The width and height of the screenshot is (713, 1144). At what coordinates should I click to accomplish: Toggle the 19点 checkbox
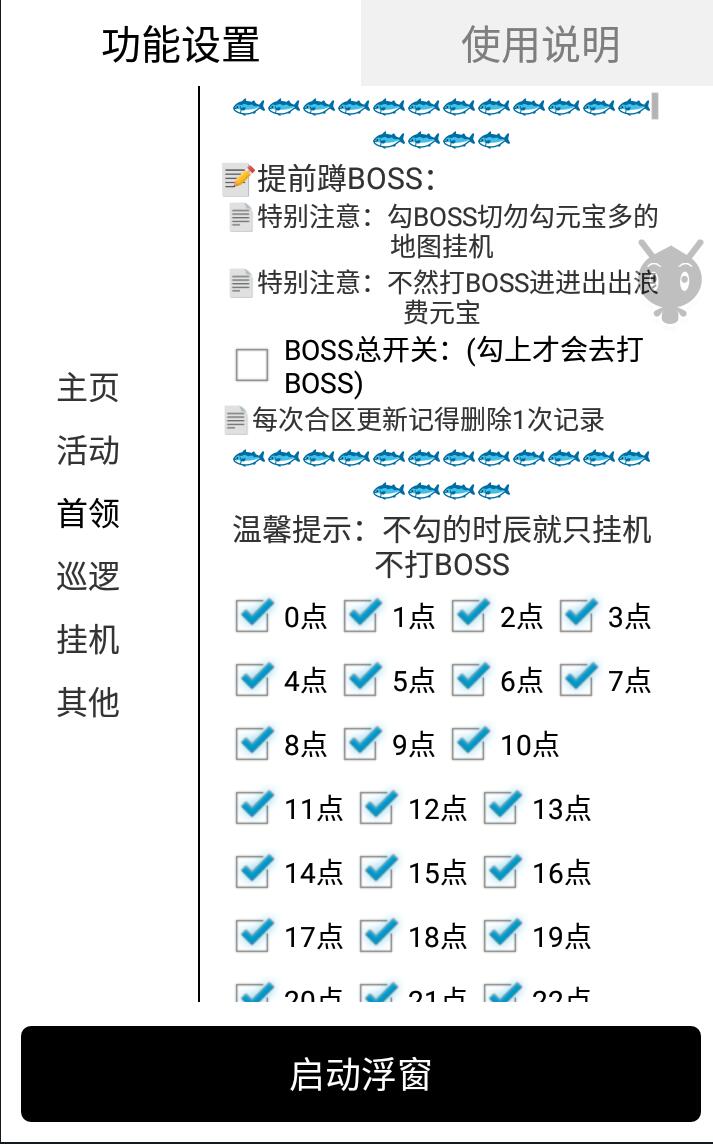(x=501, y=936)
